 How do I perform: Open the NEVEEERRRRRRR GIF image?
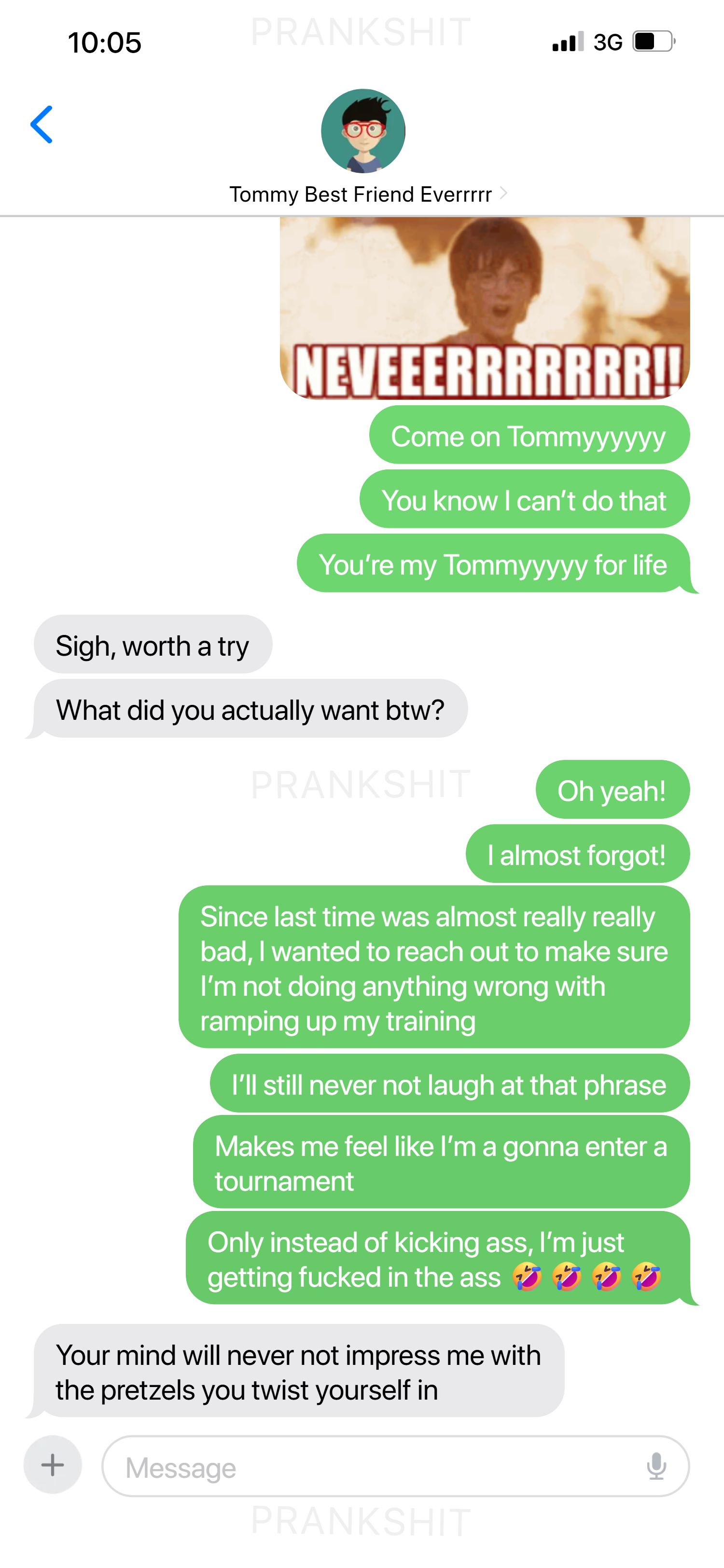pos(485,308)
